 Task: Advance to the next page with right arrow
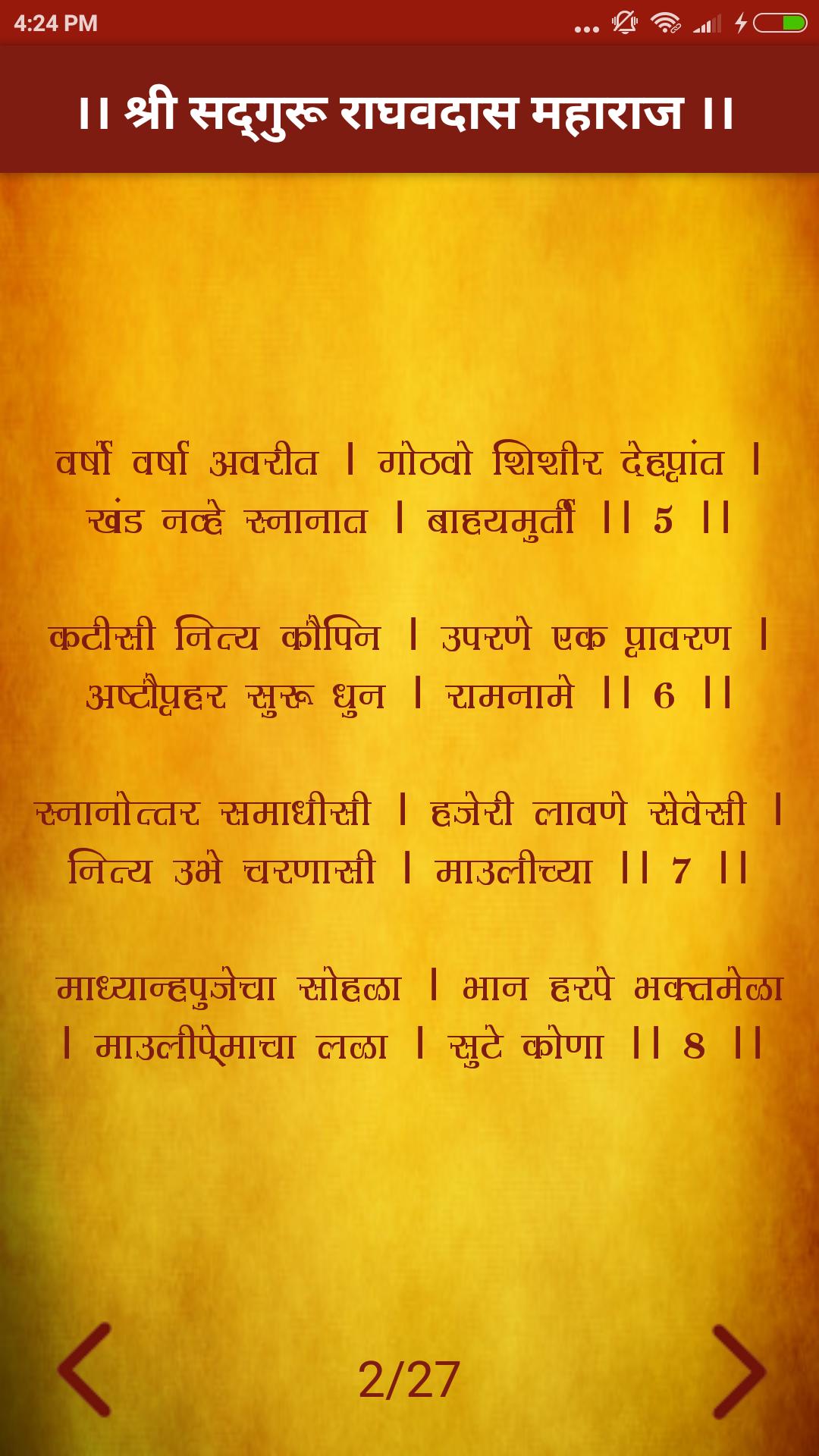coord(738,1372)
